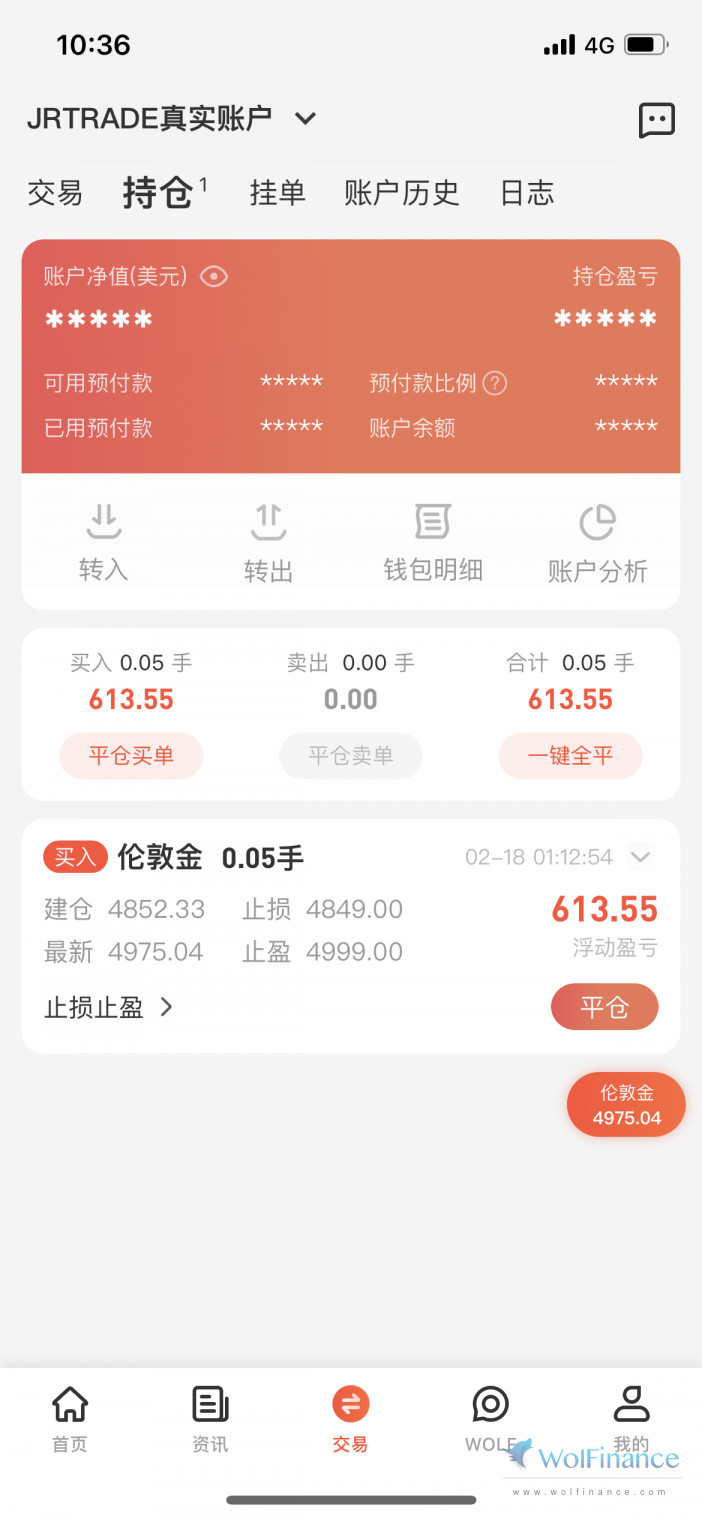Open 账户分析 account analysis
This screenshot has height=1519, width=702.
coord(598,543)
